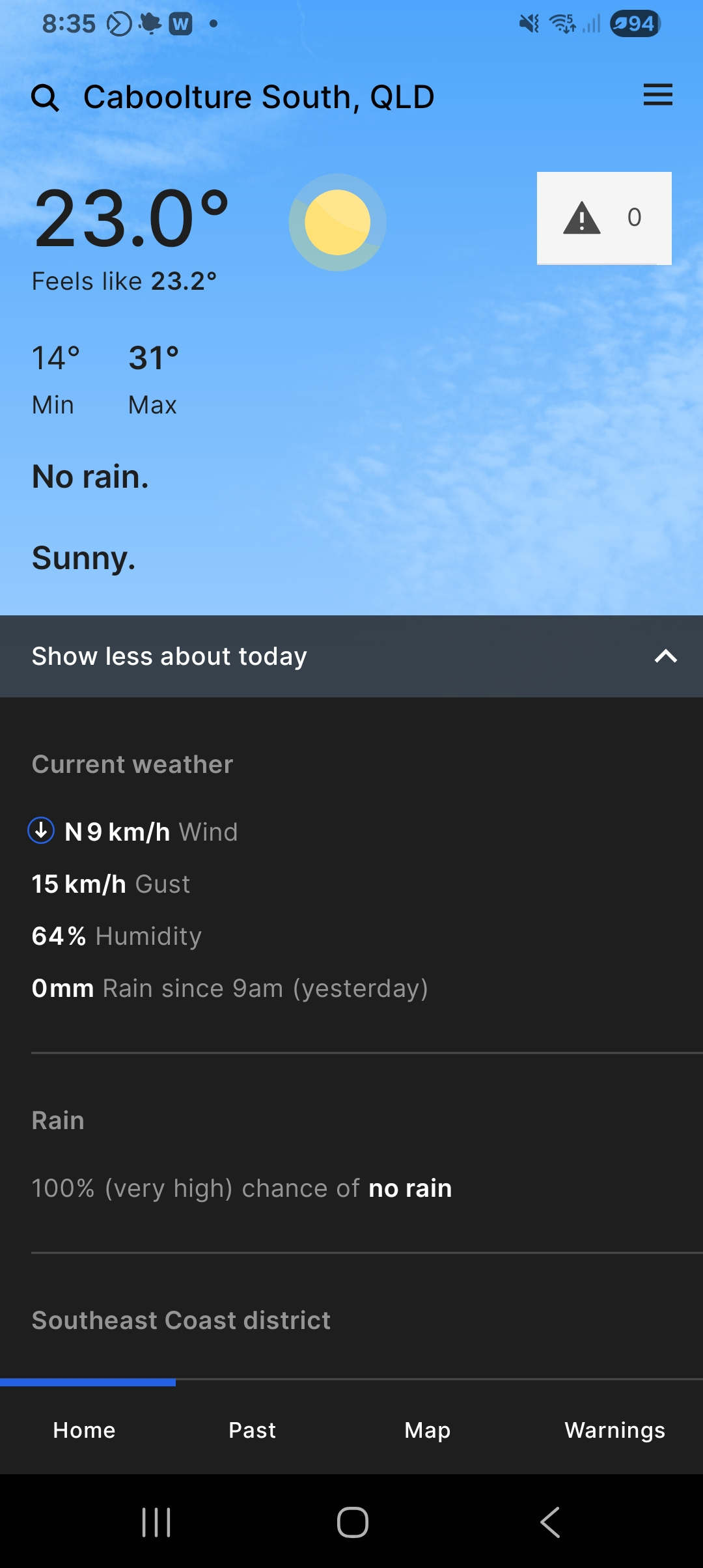View the current warnings count button
The image size is (703, 1568).
[603, 218]
